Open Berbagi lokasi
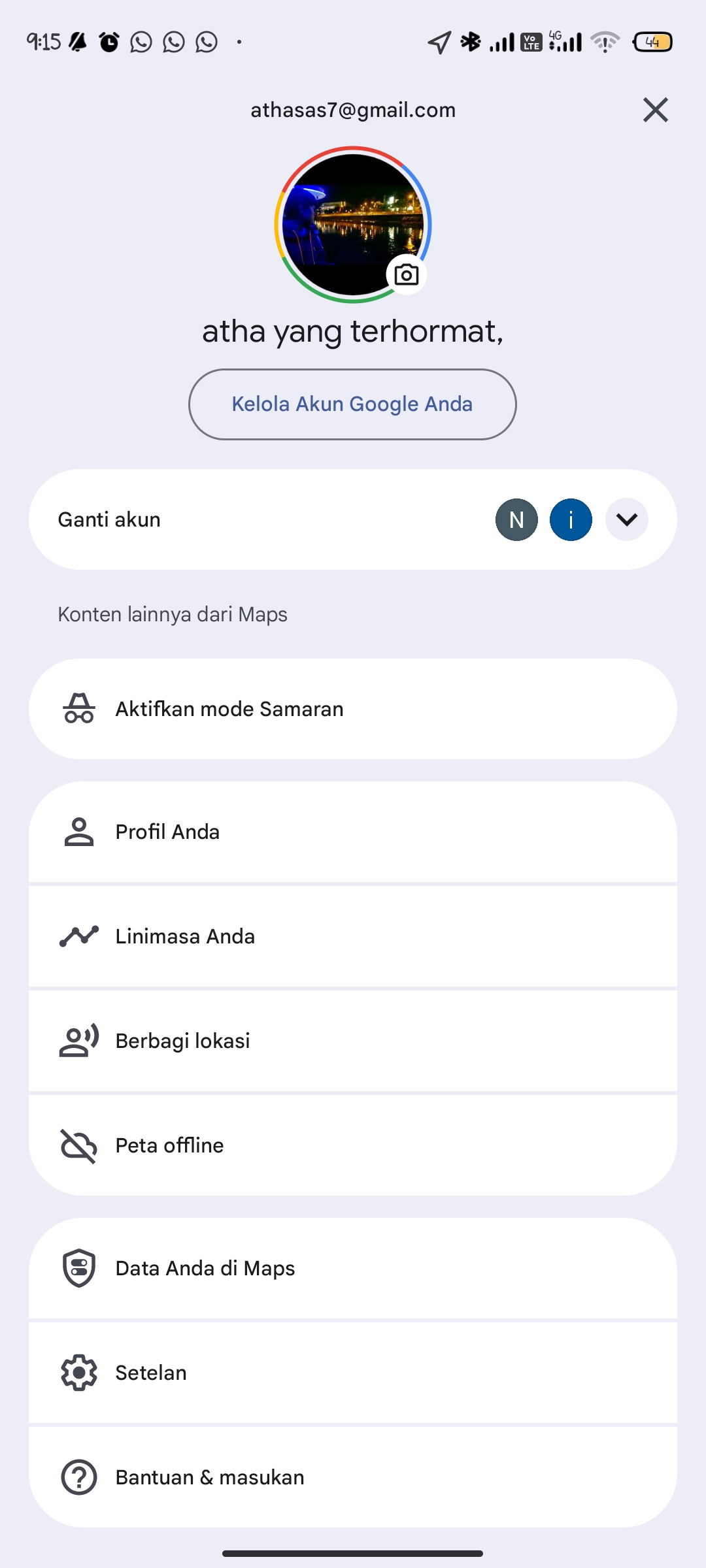706x1568 pixels. tap(353, 1041)
